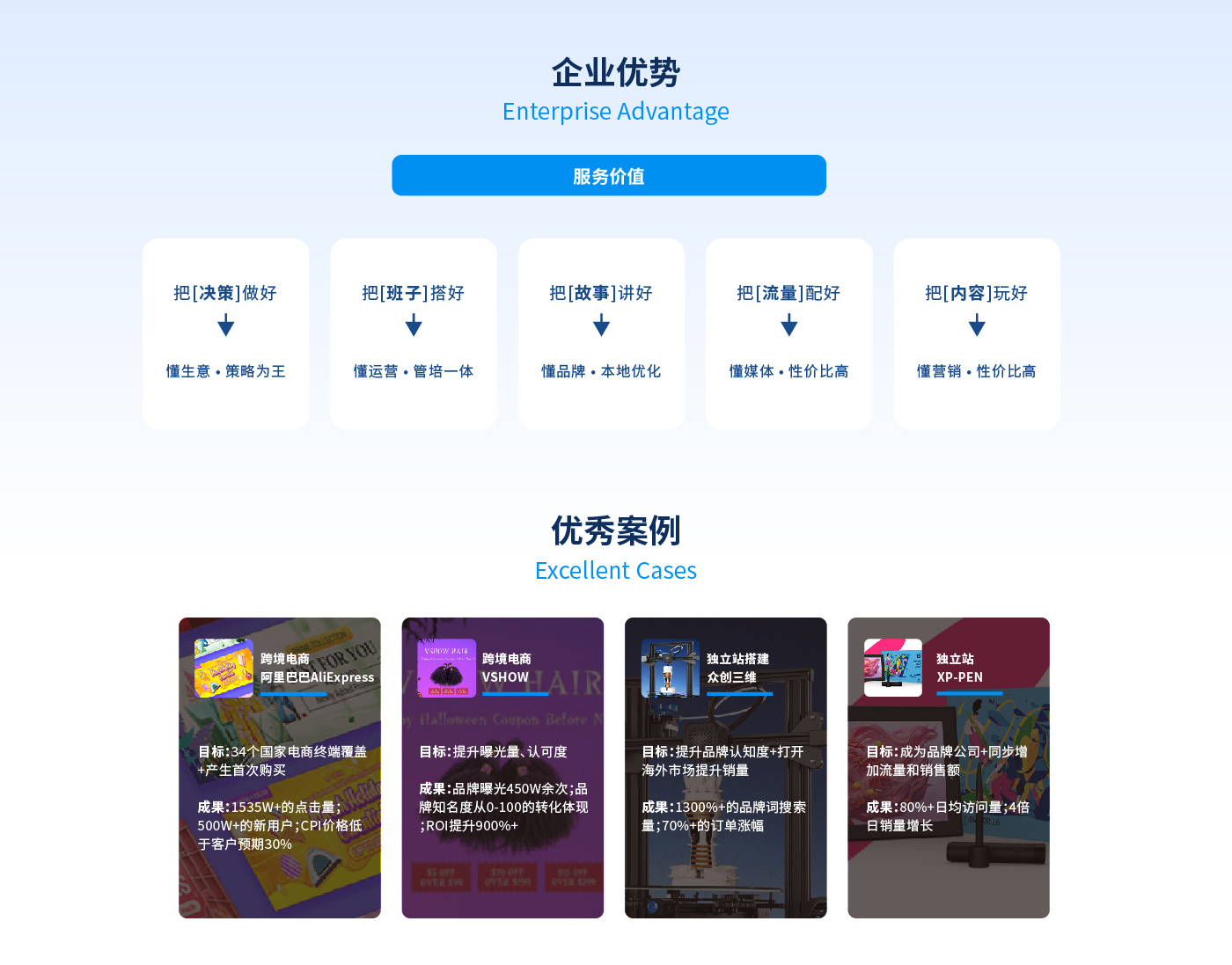Select the 服务价值 button
1232x965 pixels.
tap(609, 176)
